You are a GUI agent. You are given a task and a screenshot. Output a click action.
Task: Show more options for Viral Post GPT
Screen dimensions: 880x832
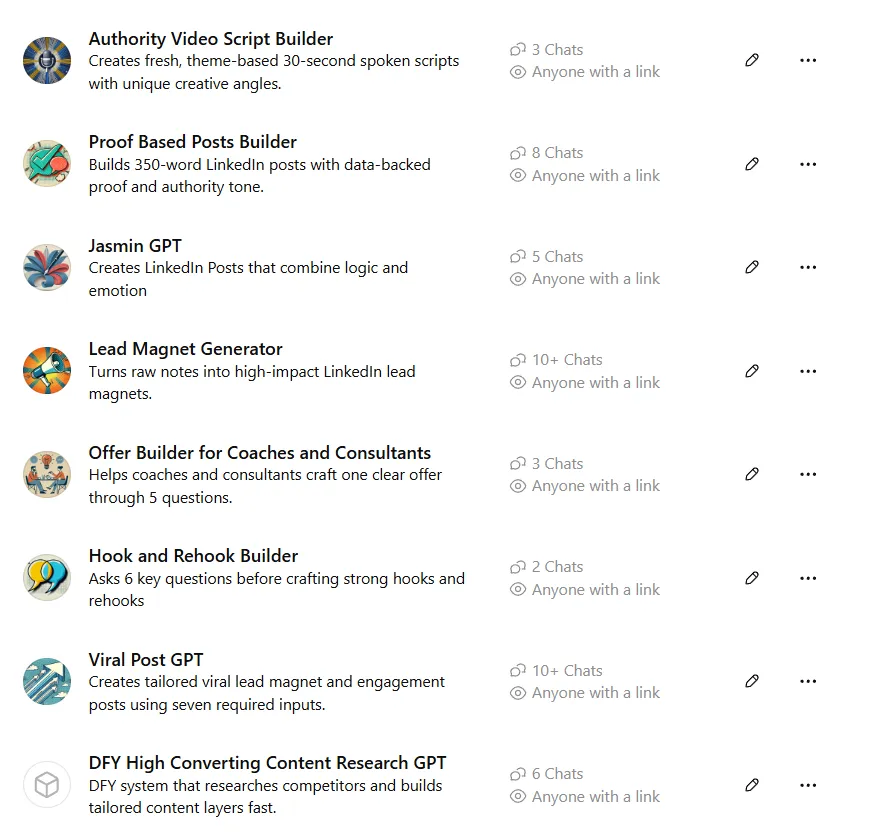pos(808,681)
